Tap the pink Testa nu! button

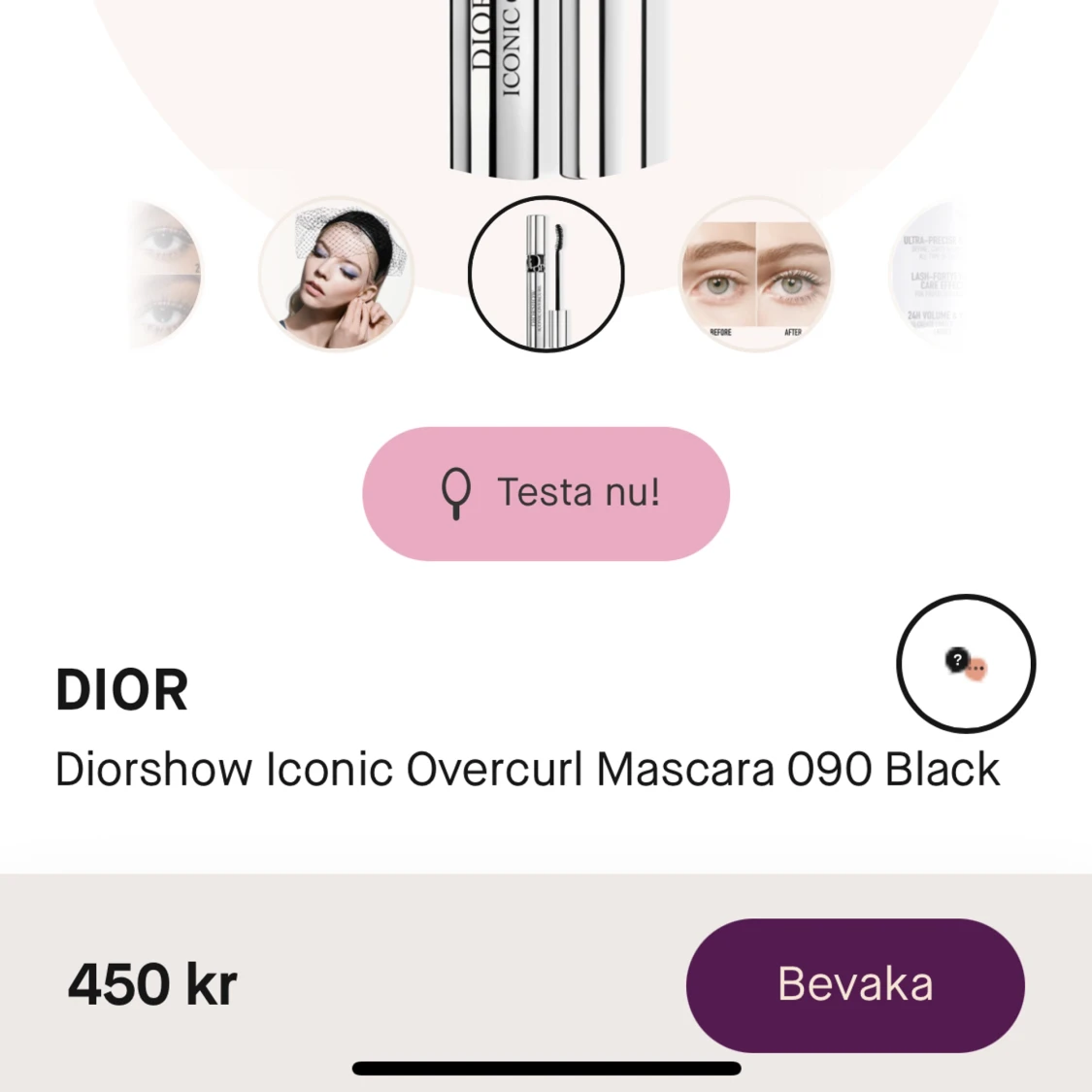(x=546, y=493)
